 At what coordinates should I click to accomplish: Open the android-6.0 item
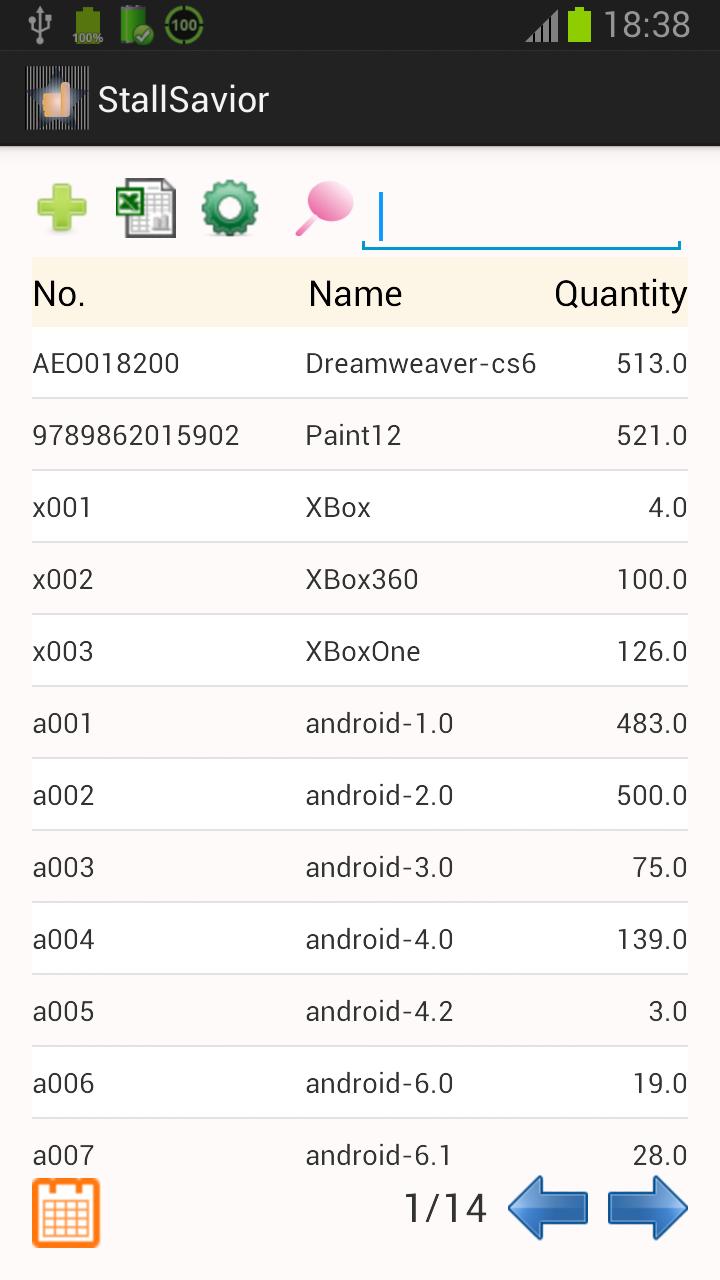tap(360, 1083)
